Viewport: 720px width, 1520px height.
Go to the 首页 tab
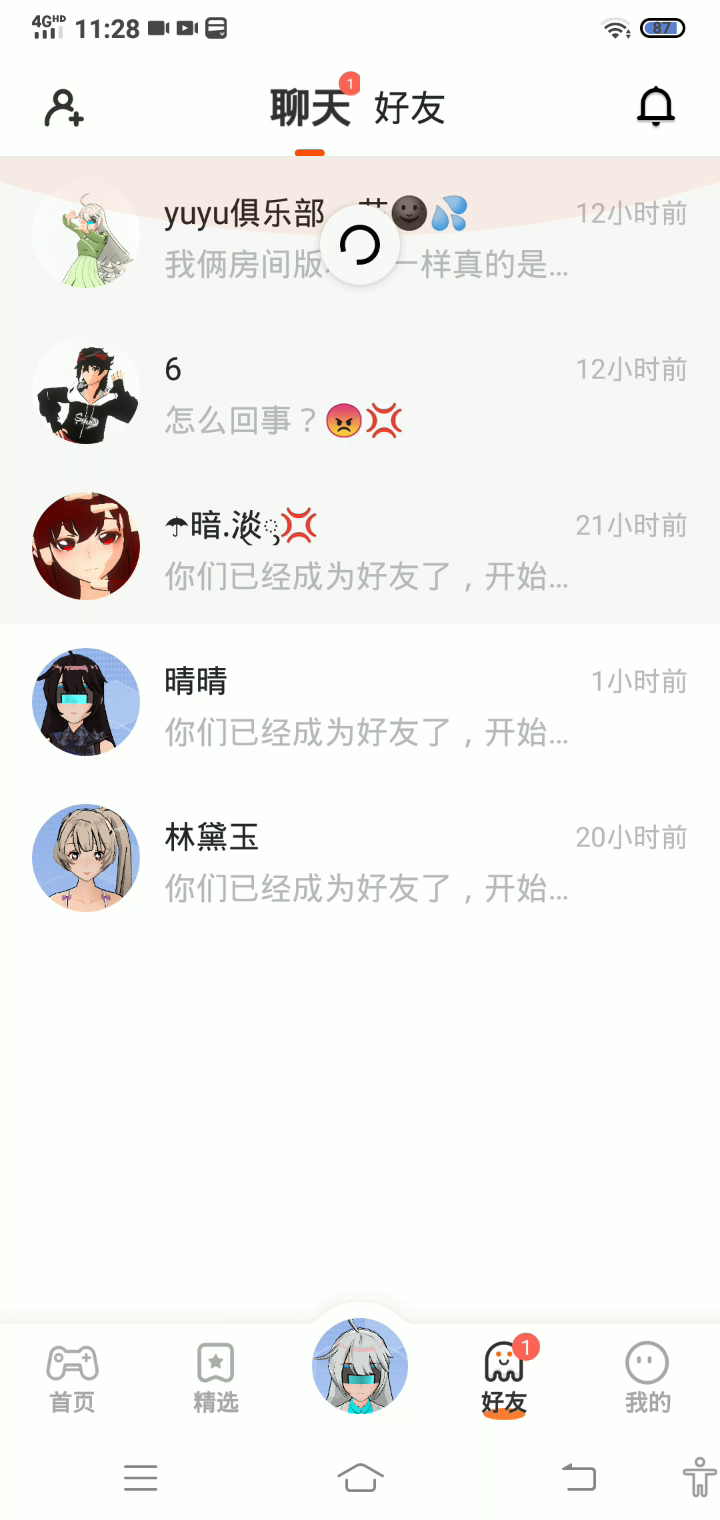[x=72, y=1378]
